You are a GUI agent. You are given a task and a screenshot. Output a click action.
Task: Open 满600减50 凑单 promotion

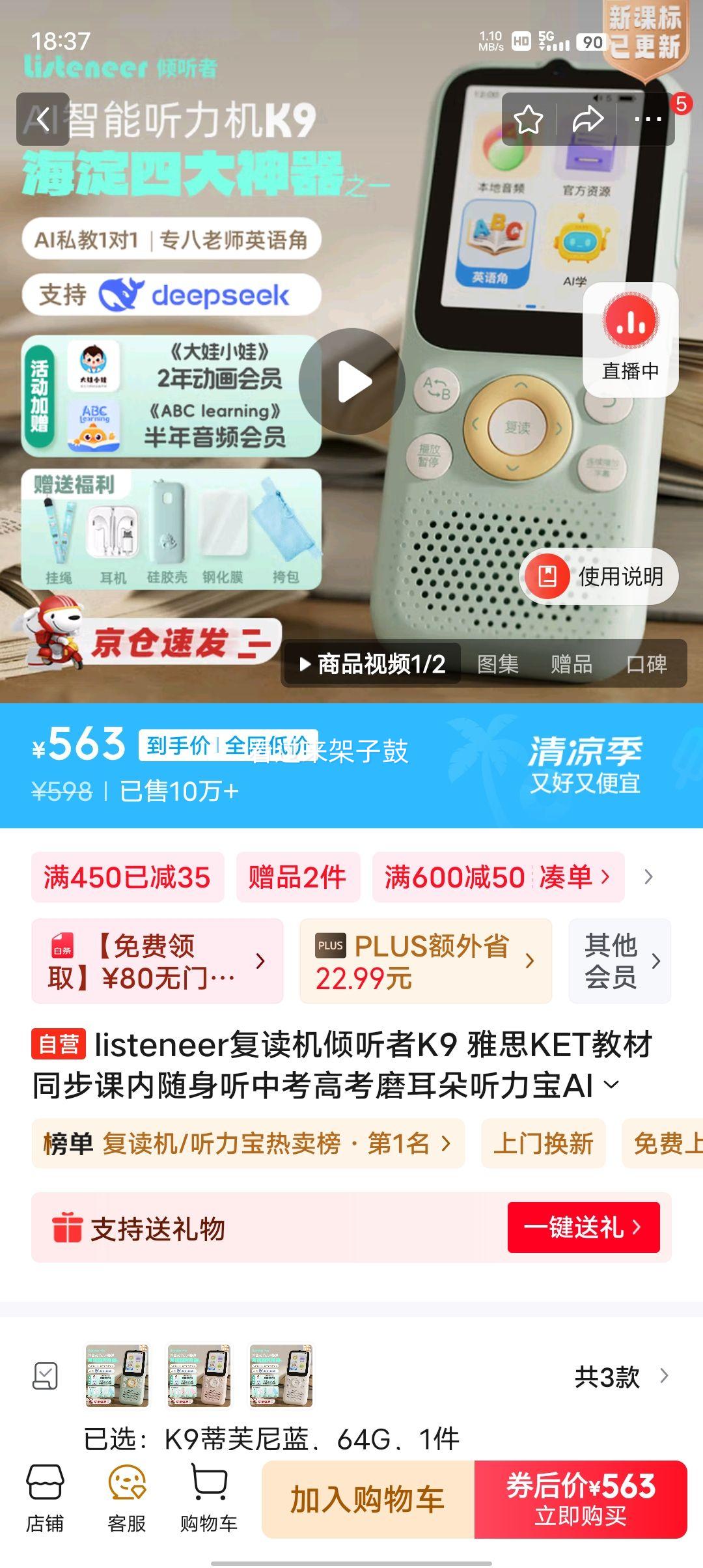[x=498, y=877]
